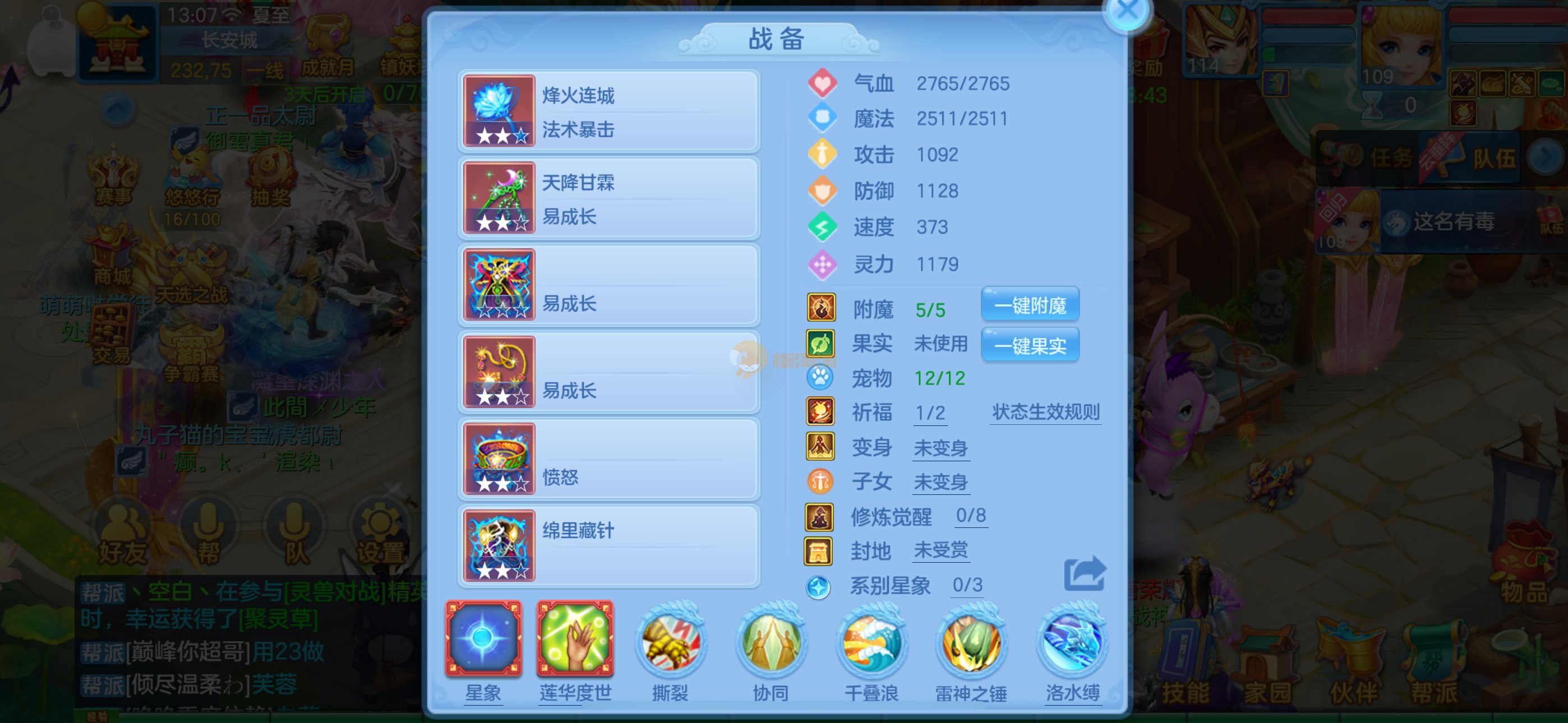Tap the 撕裂 skill icon

pyautogui.click(x=670, y=642)
